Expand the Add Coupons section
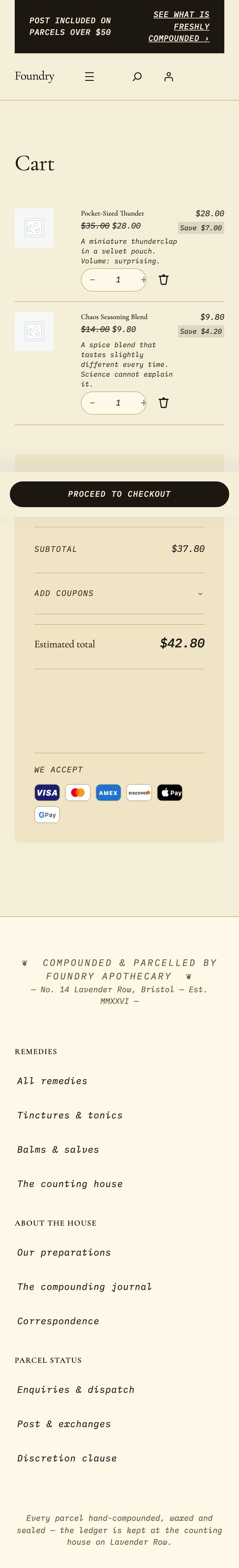The width and height of the screenshot is (239, 1568). [x=119, y=593]
